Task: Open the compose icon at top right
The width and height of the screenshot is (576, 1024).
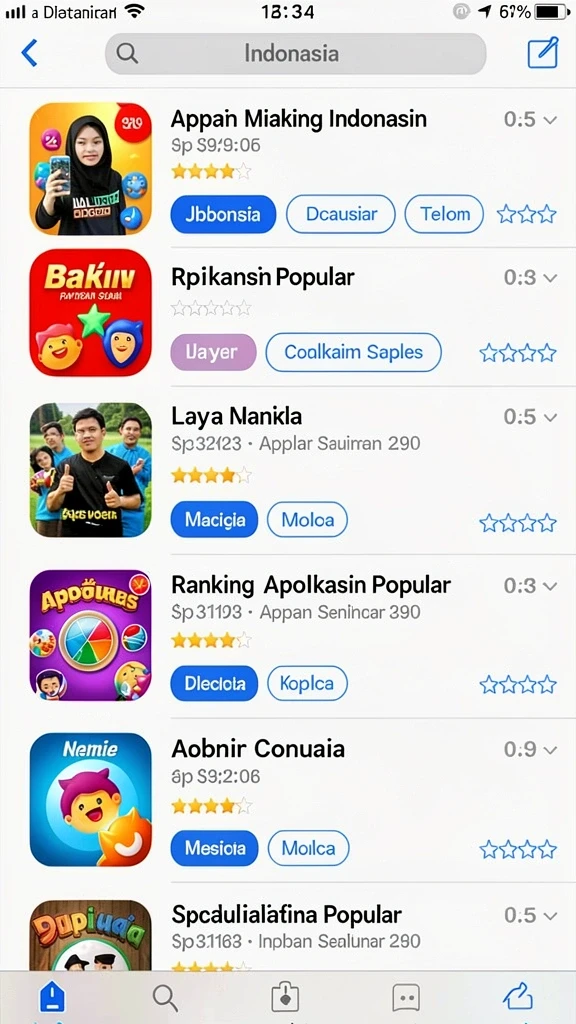Action: coord(543,53)
